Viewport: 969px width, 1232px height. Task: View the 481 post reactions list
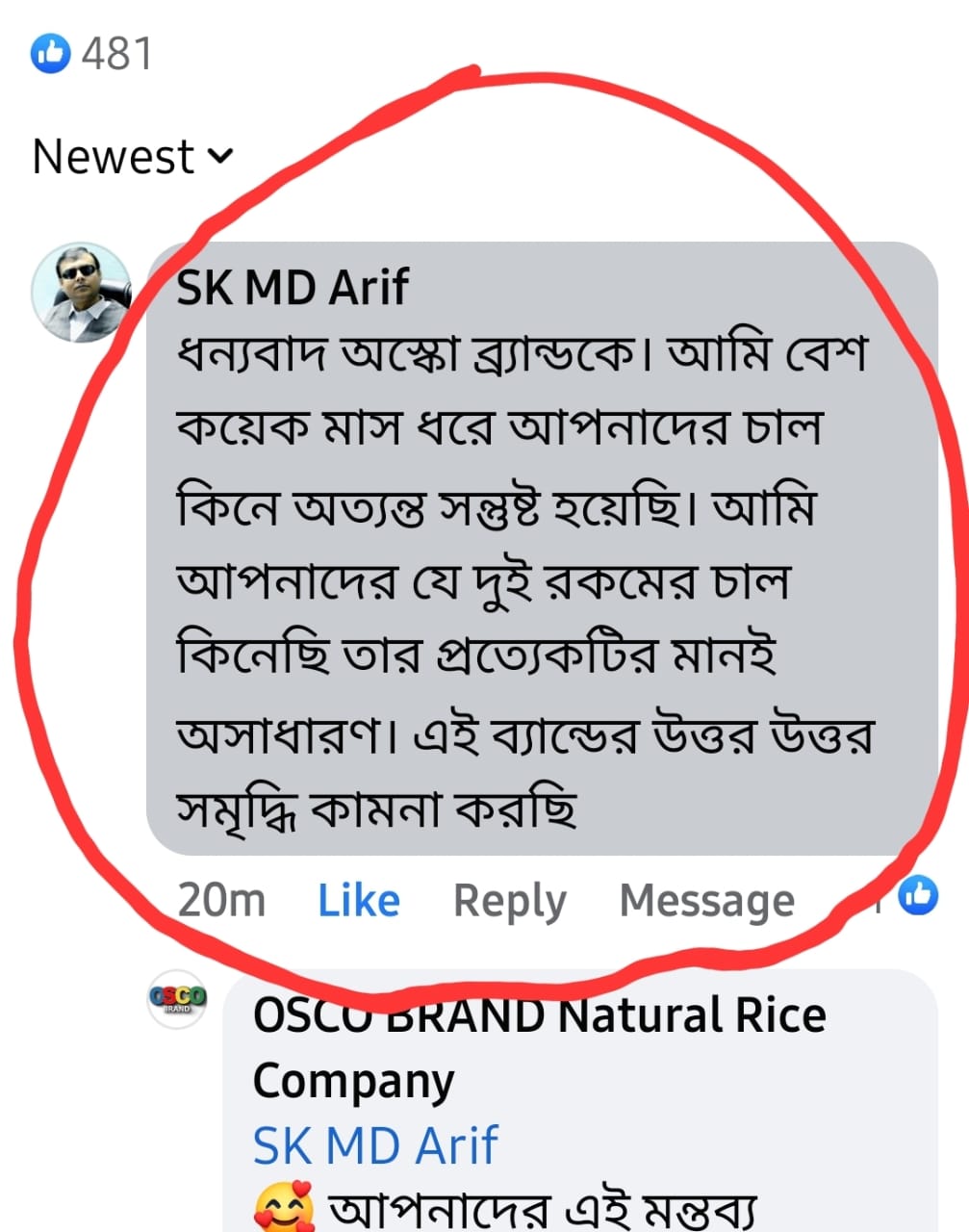[x=91, y=54]
